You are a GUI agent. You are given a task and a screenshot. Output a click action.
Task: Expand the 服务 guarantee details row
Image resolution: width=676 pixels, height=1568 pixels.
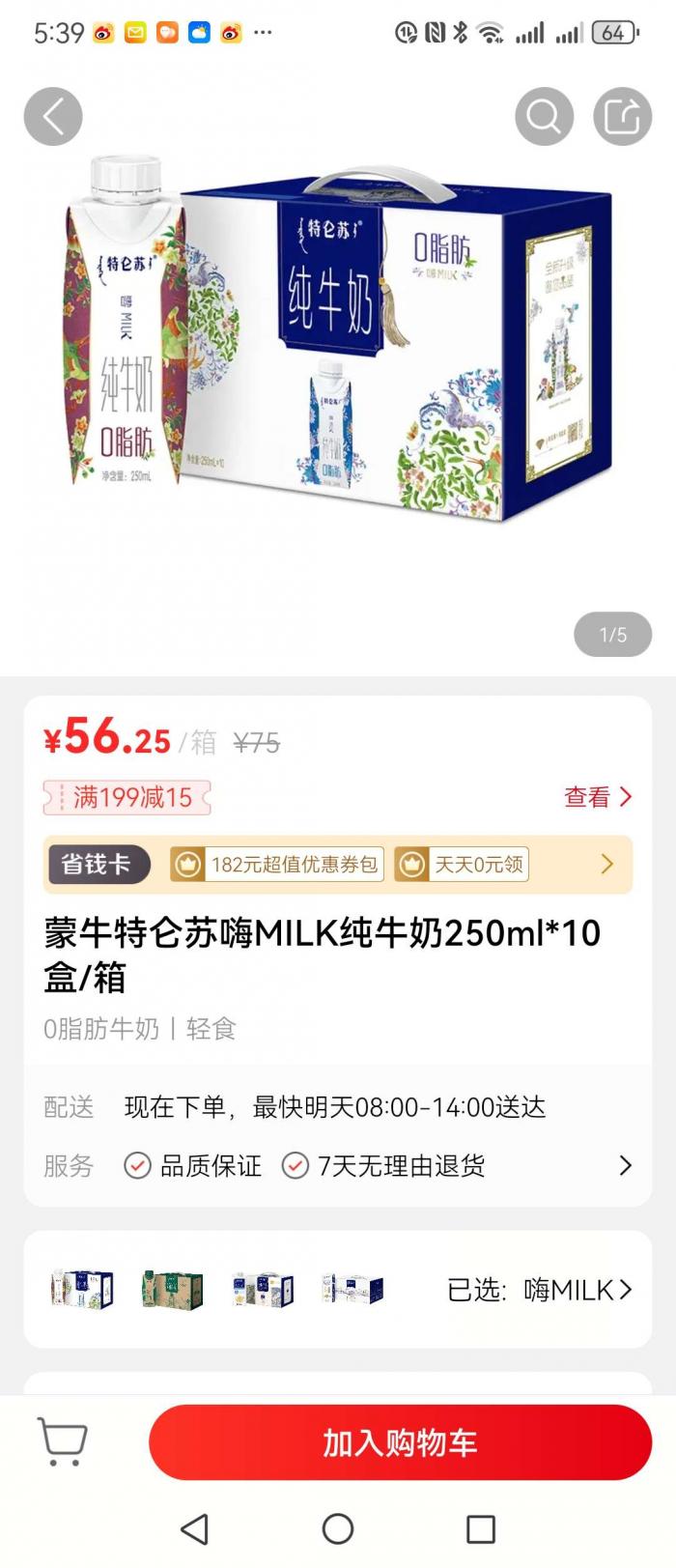338,1166
